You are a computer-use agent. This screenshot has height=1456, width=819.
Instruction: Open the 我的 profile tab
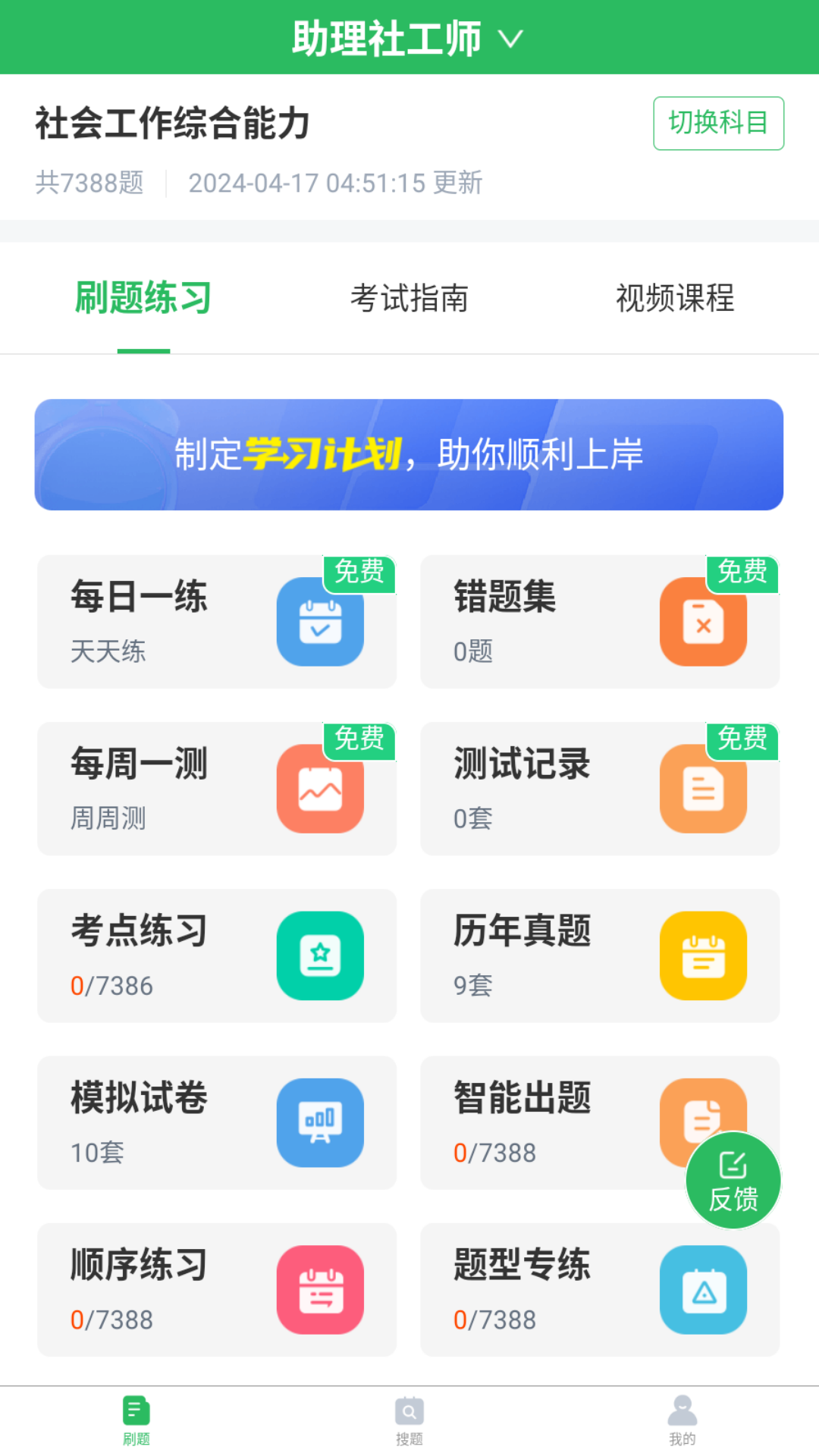tap(682, 1420)
